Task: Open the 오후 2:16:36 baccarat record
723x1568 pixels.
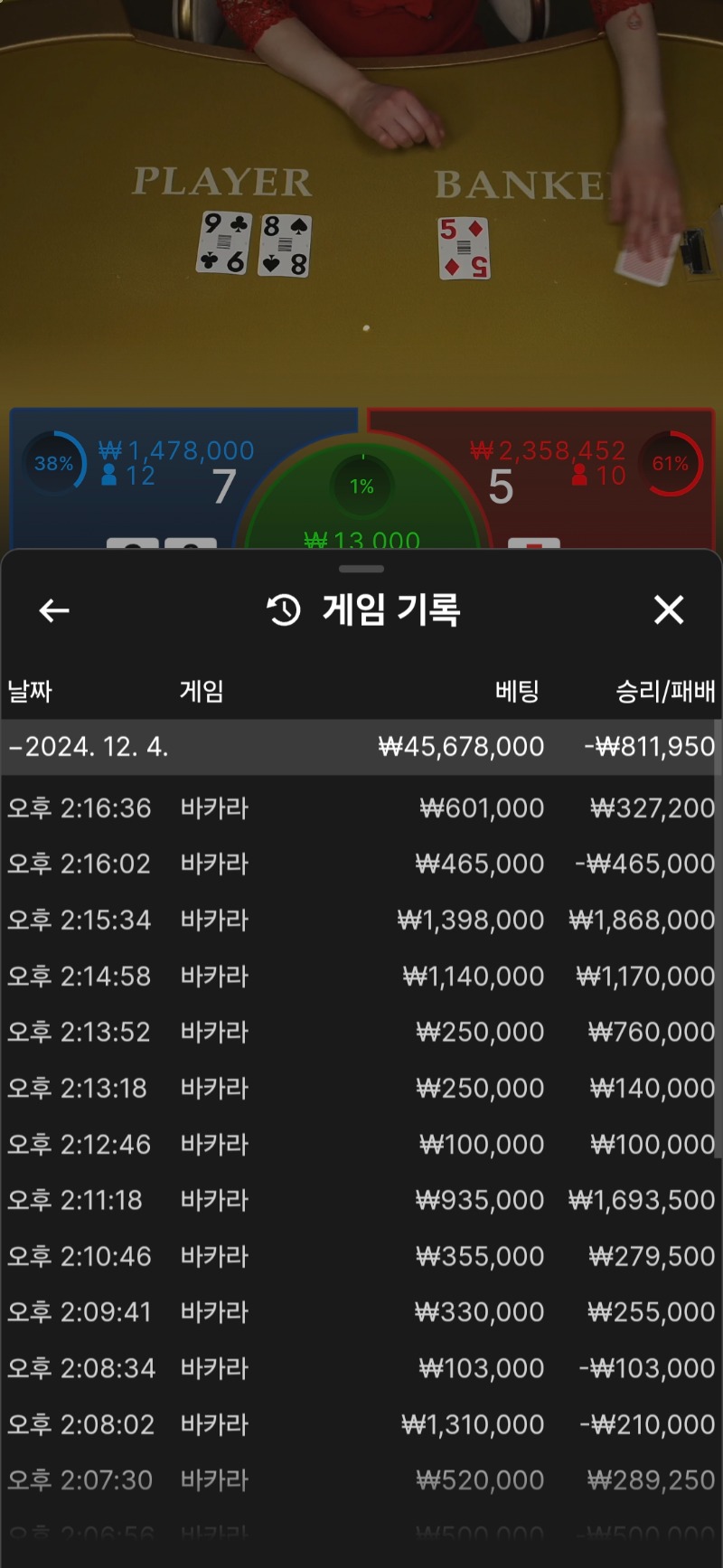Action: pyautogui.click(x=360, y=808)
